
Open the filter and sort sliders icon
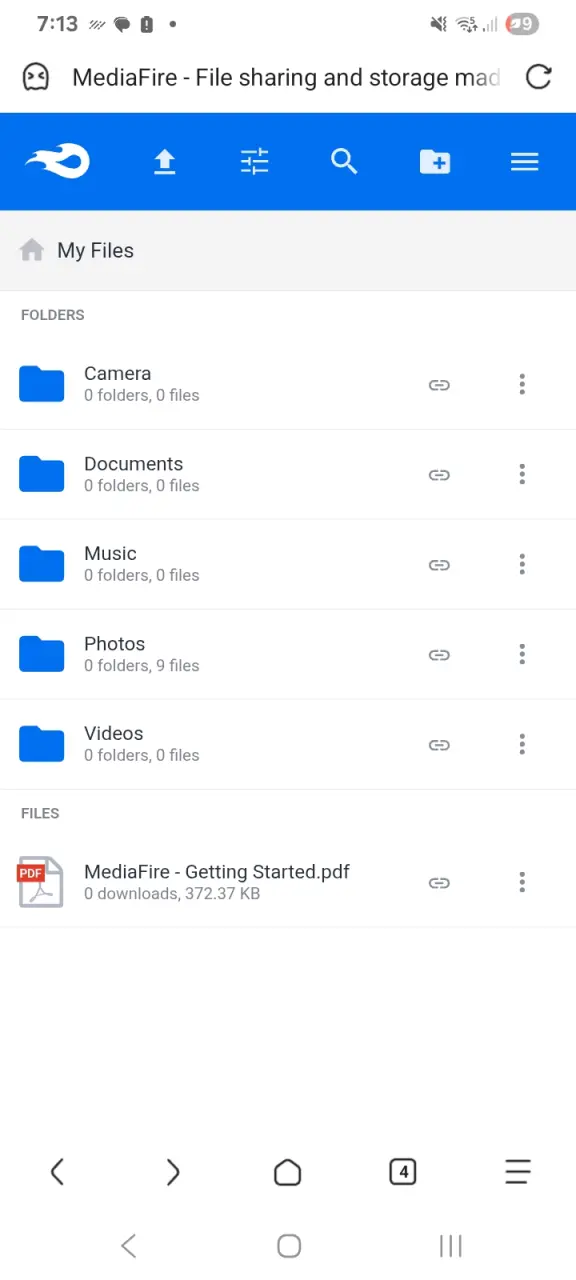point(255,161)
